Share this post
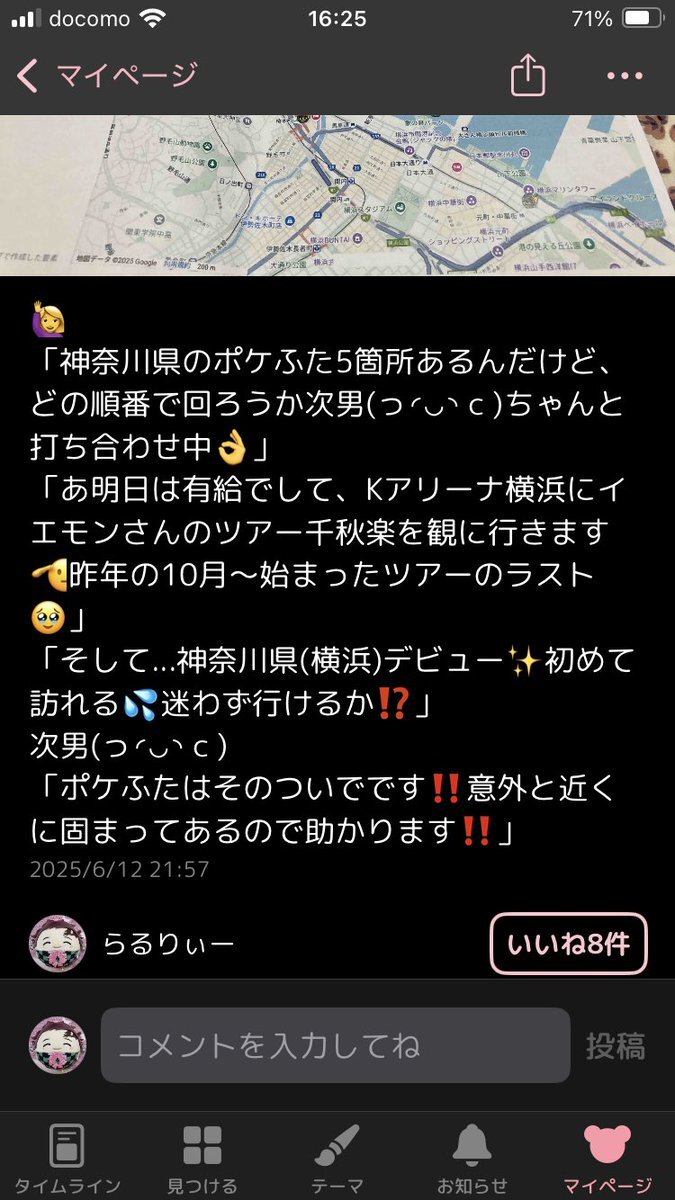The image size is (675, 1200). point(527,75)
